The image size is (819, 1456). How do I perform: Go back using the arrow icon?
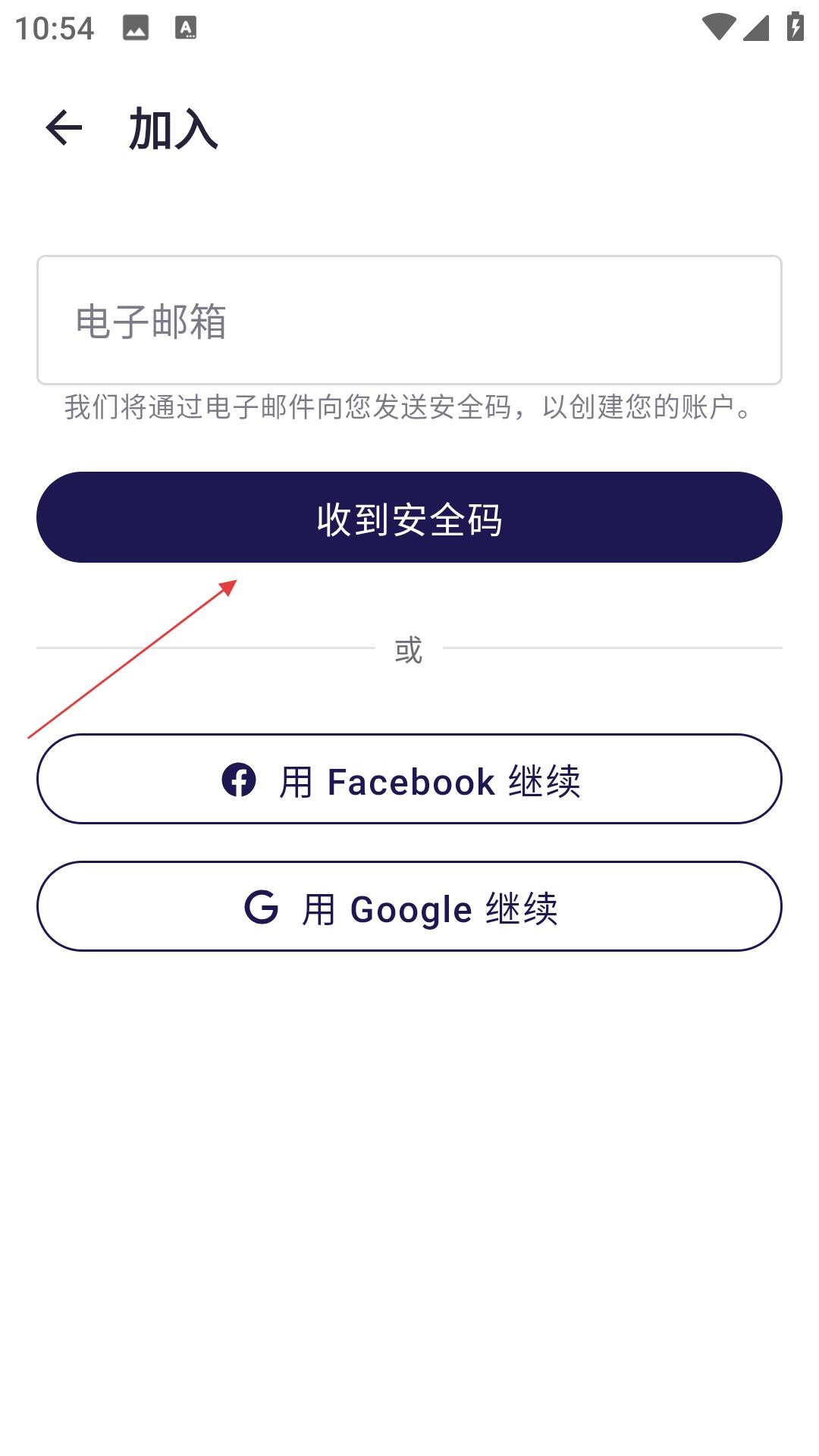[x=64, y=127]
